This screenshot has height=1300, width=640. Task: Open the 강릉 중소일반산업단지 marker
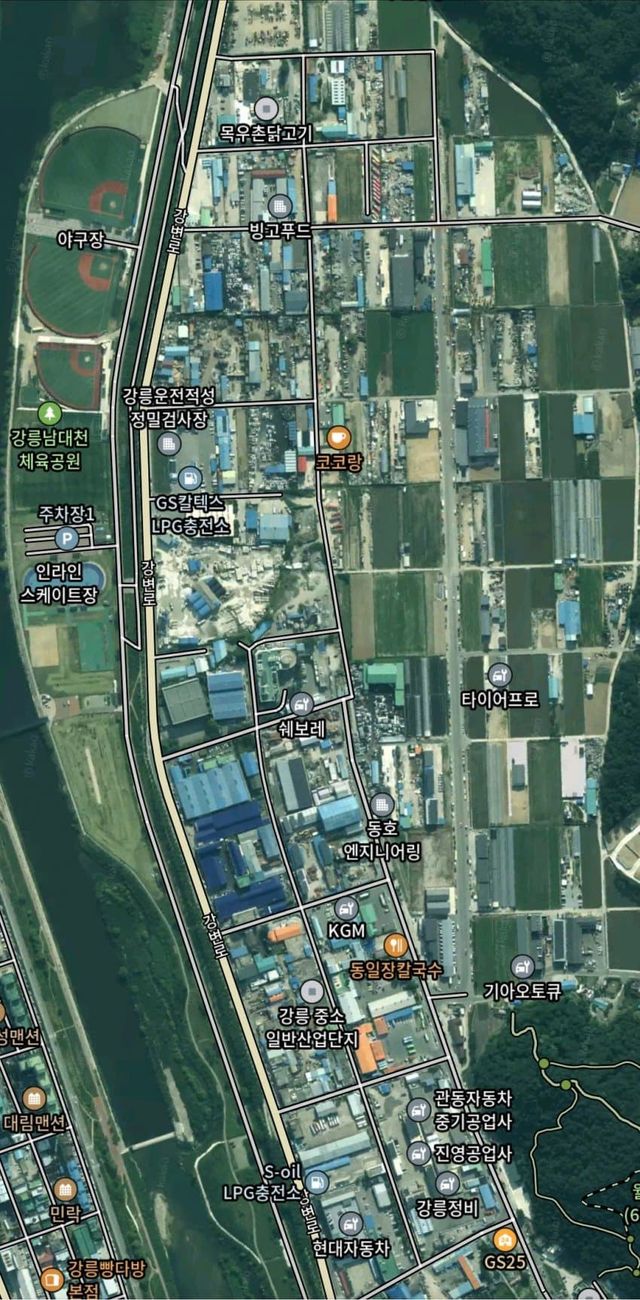[311, 991]
